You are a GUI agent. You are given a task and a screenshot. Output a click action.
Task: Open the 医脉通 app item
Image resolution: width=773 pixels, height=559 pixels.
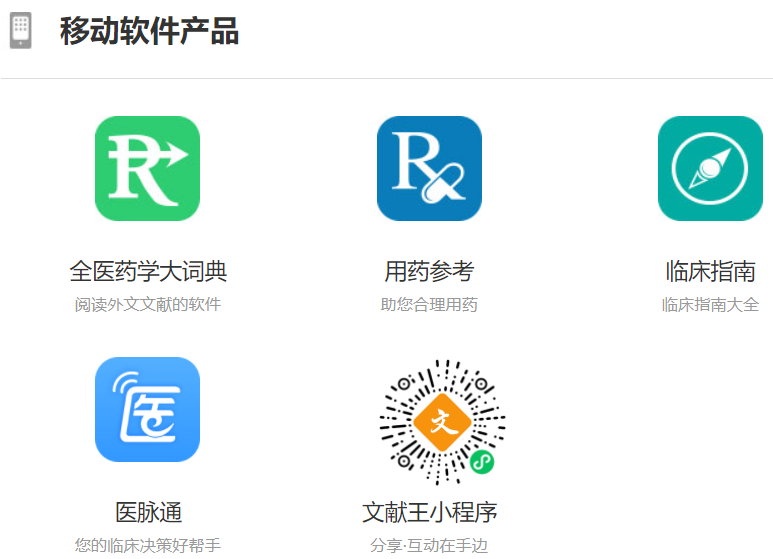(147, 409)
